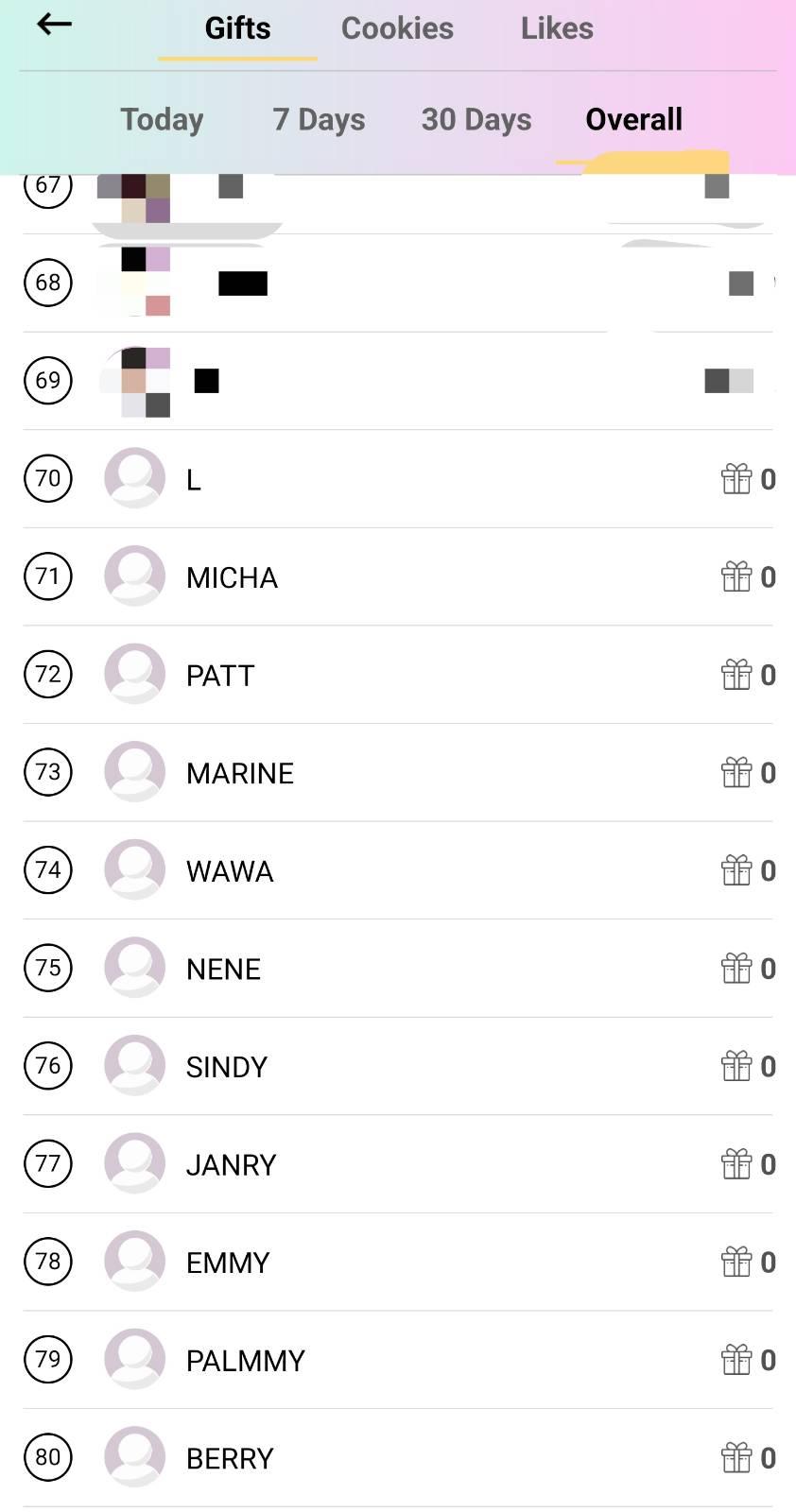Screen dimensions: 796x1512
Task: Switch to the Cookies tab
Action: click(x=397, y=28)
